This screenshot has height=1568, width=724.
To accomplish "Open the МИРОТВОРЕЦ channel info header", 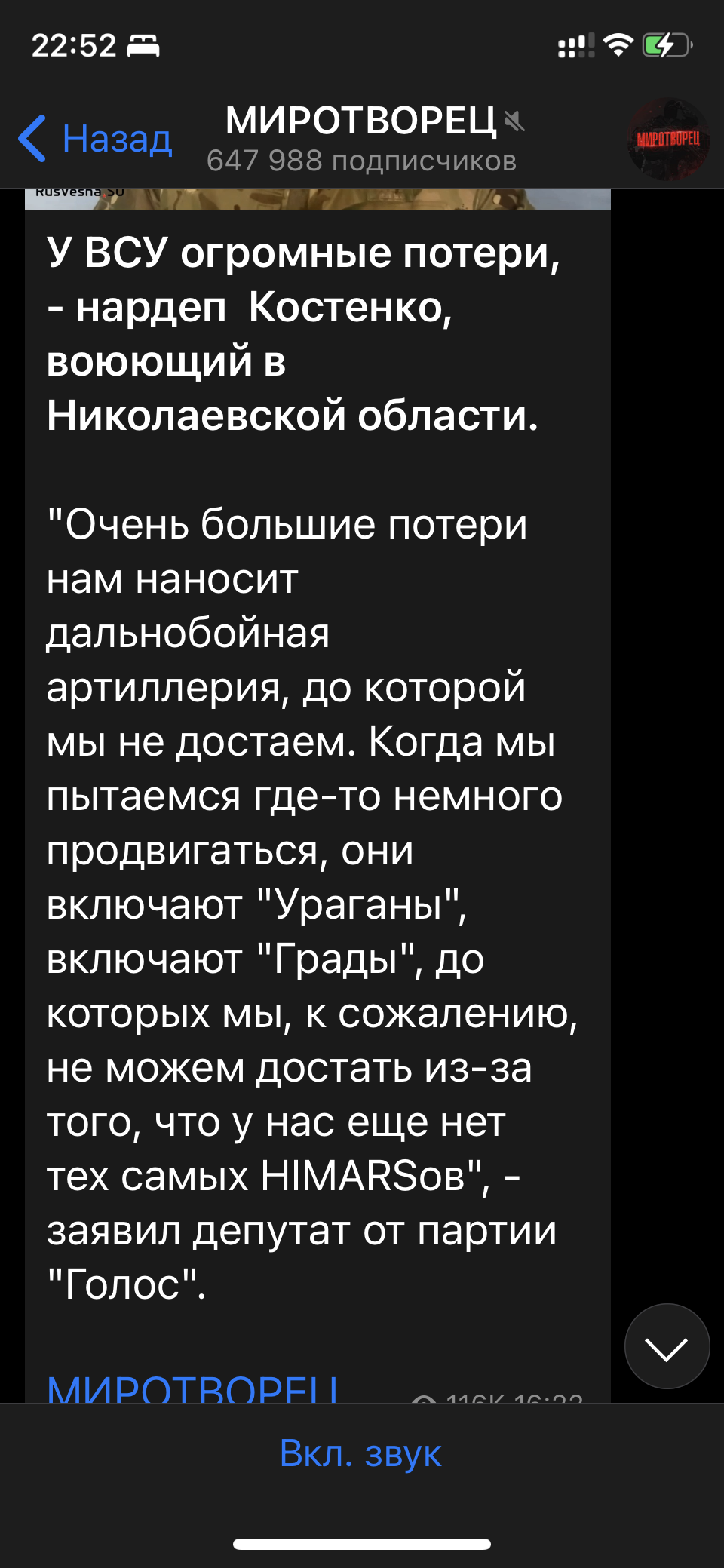I will coord(362,140).
